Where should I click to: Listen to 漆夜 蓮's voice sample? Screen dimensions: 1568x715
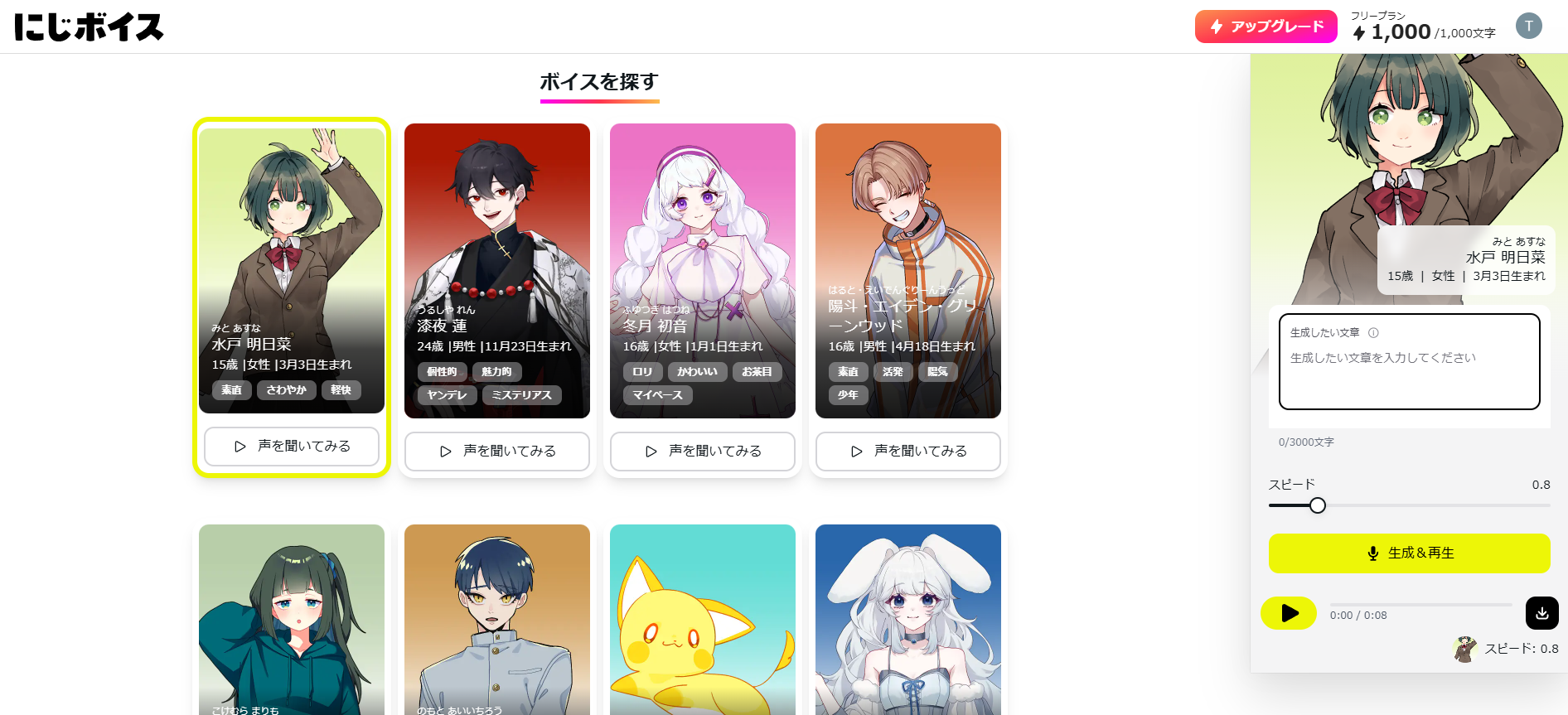coord(496,452)
